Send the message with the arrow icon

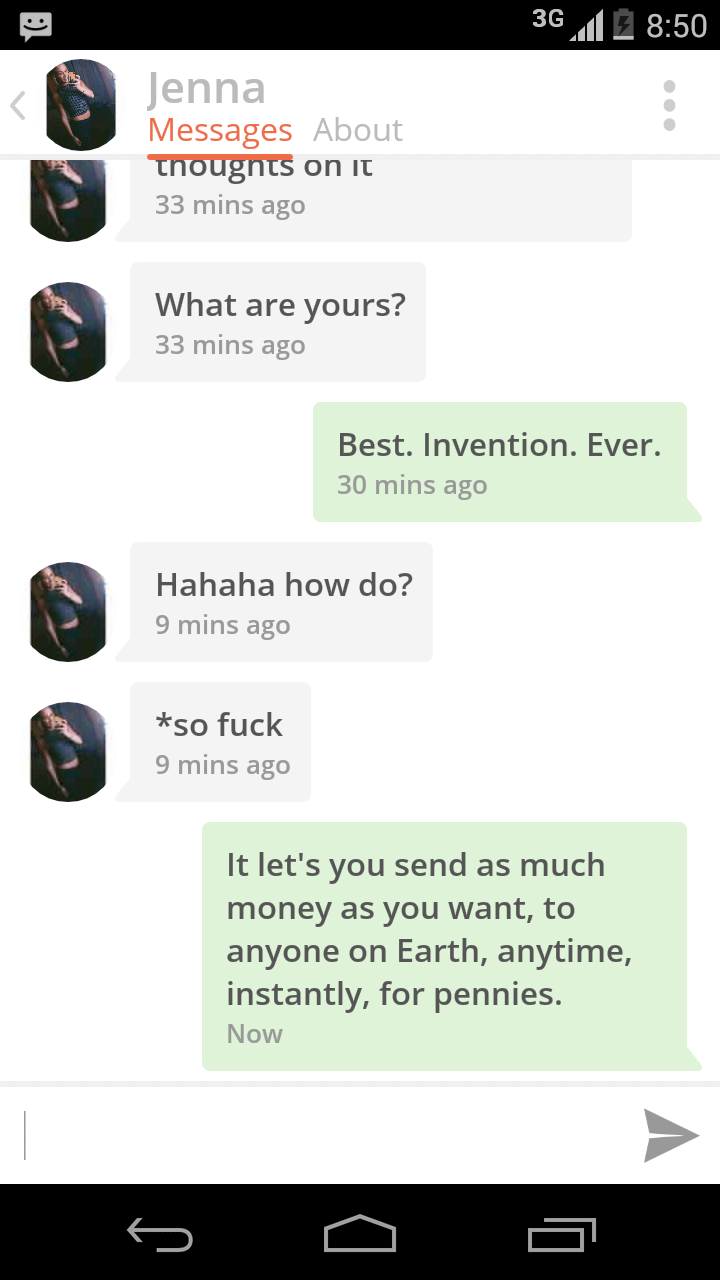tap(670, 1135)
